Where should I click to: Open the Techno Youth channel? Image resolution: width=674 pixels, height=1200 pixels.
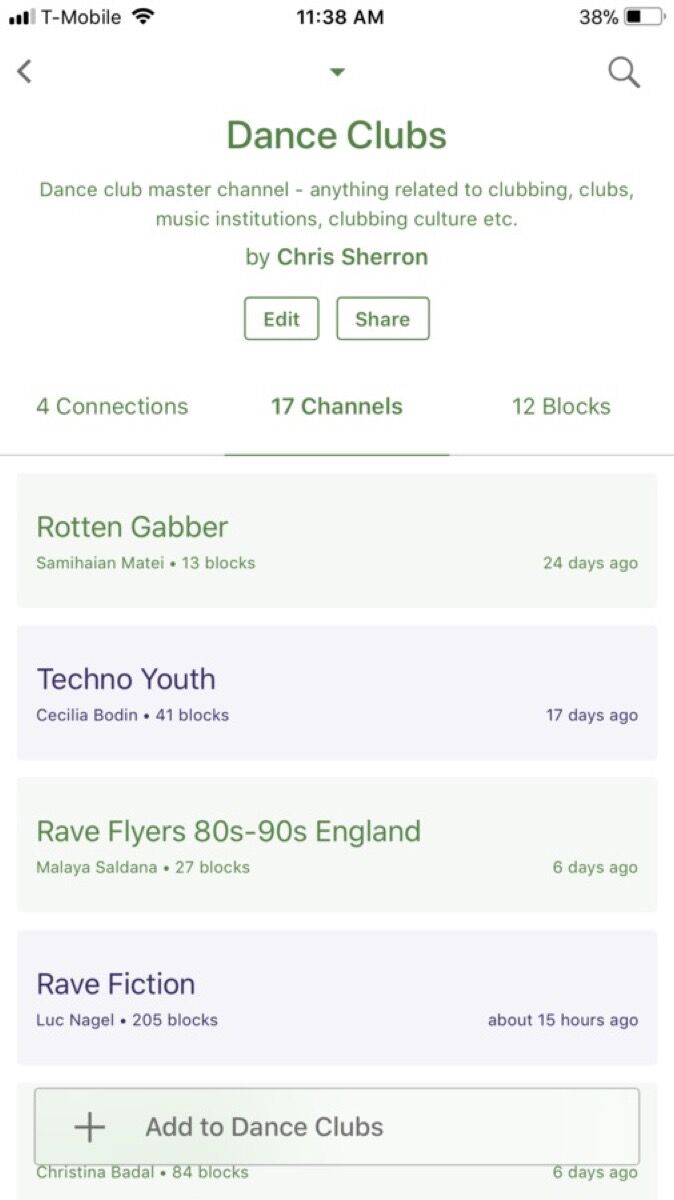[x=337, y=693]
